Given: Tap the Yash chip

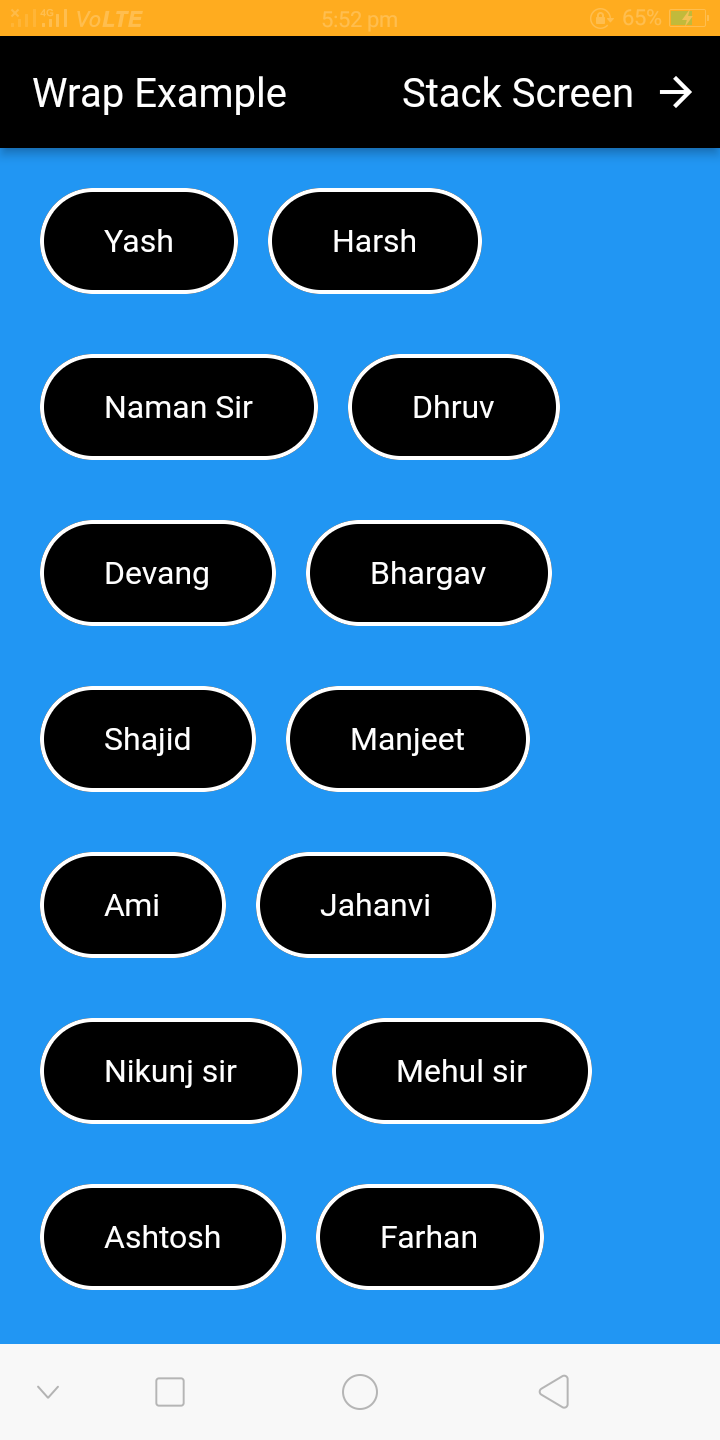Looking at the screenshot, I should [x=139, y=241].
